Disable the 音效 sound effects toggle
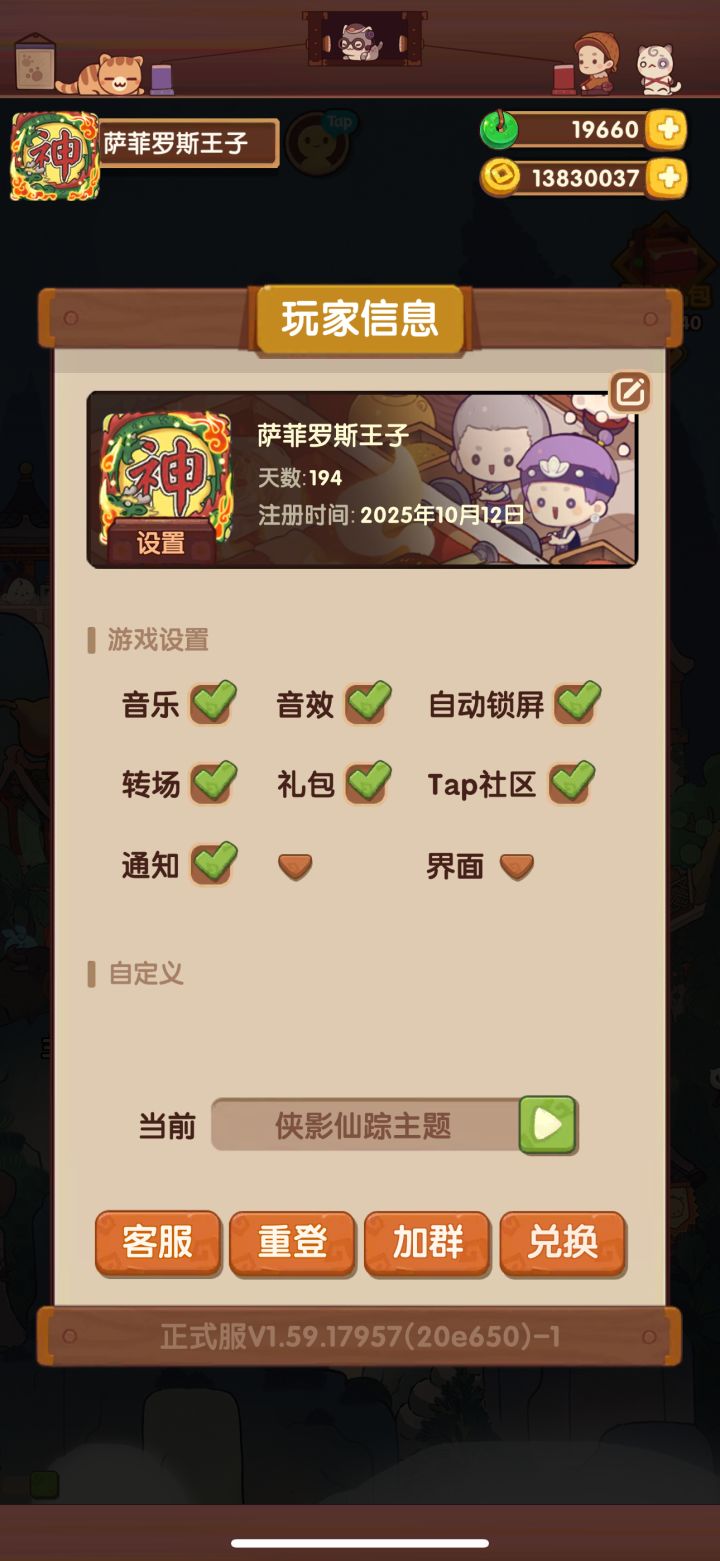The width and height of the screenshot is (720, 1561). click(x=369, y=704)
